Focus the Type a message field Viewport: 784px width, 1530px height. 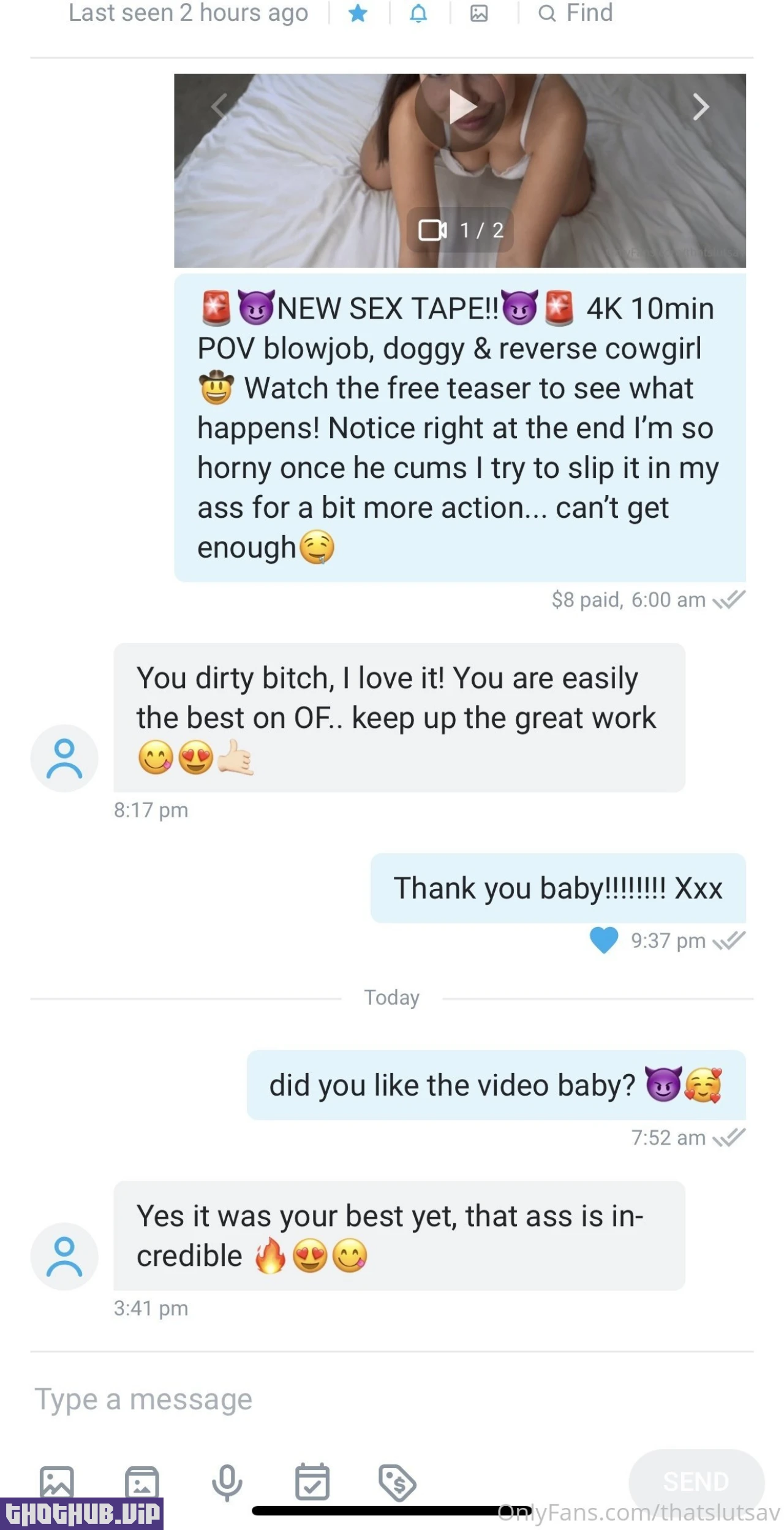[367, 1400]
